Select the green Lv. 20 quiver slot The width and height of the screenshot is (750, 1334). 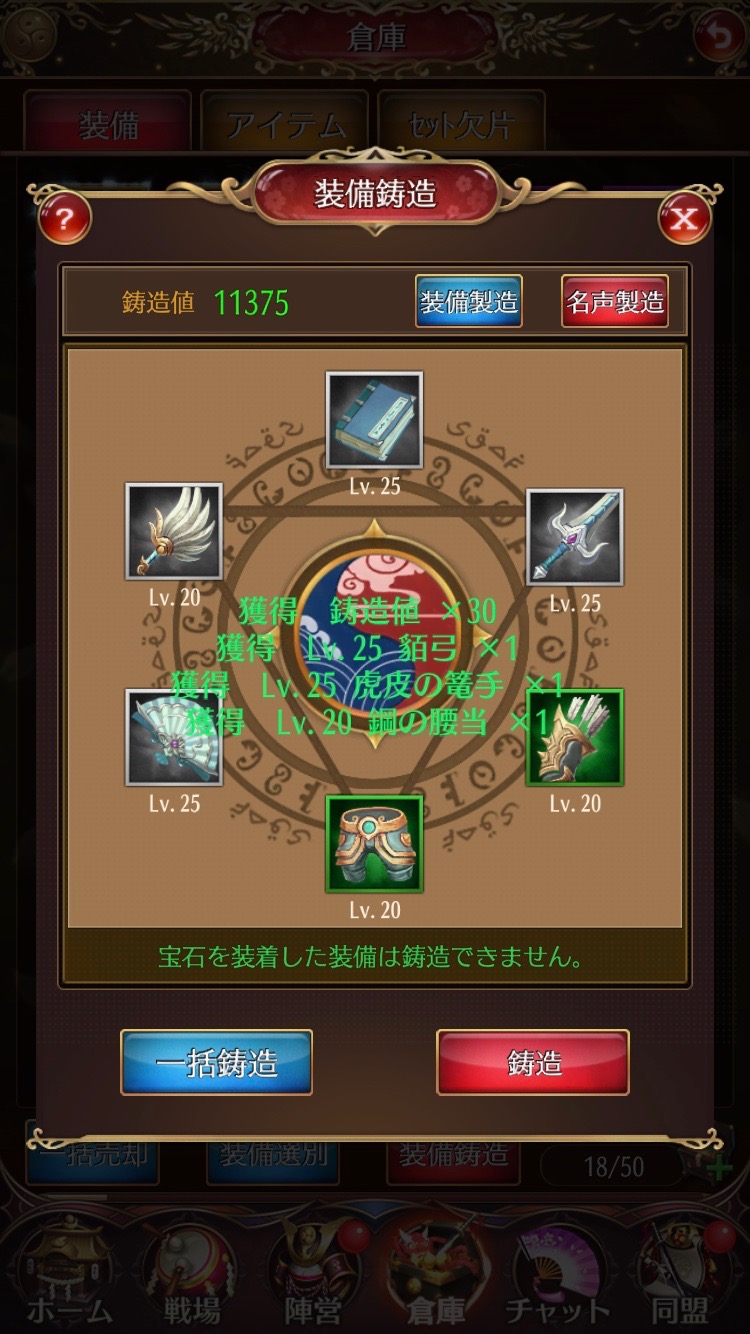point(574,738)
